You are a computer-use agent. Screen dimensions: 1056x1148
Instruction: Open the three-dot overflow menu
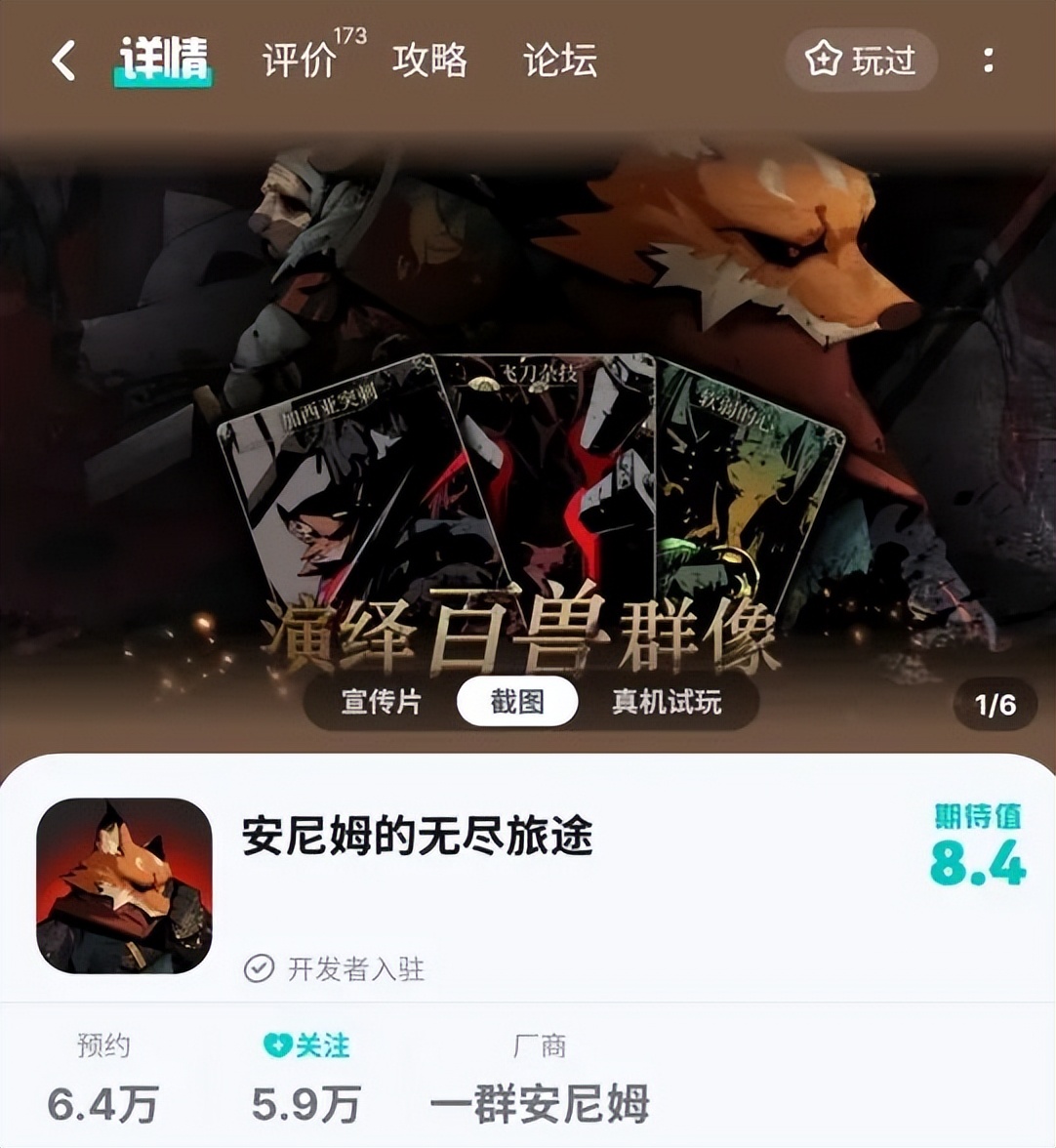(x=989, y=61)
